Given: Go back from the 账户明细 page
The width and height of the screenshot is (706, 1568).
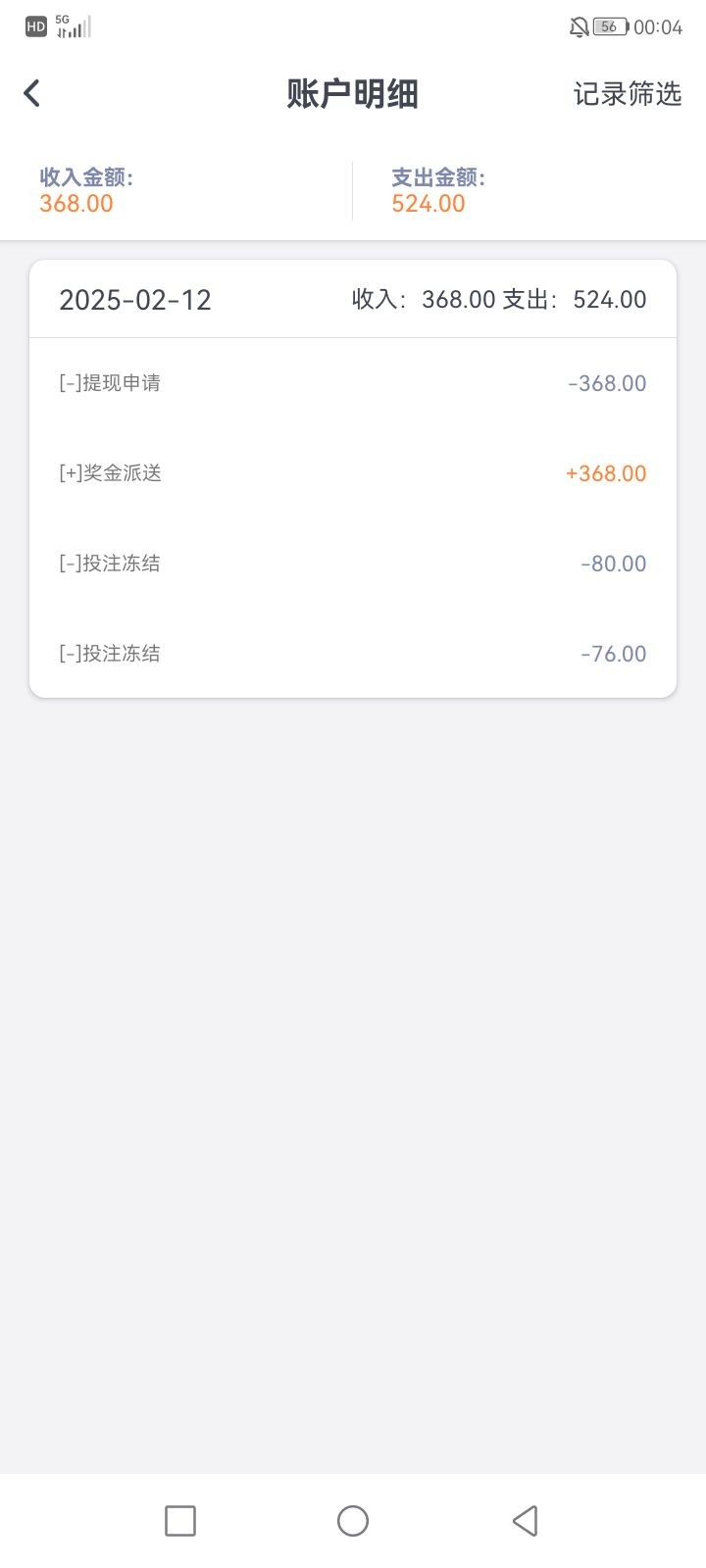Looking at the screenshot, I should point(32,93).
